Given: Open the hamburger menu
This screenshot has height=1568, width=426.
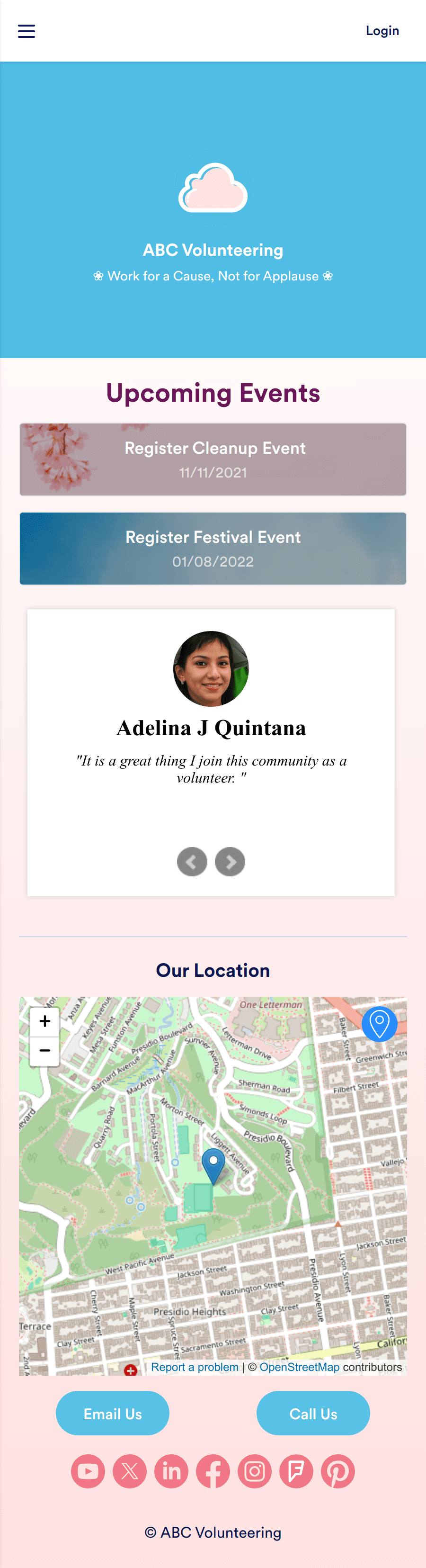Looking at the screenshot, I should [26, 31].
